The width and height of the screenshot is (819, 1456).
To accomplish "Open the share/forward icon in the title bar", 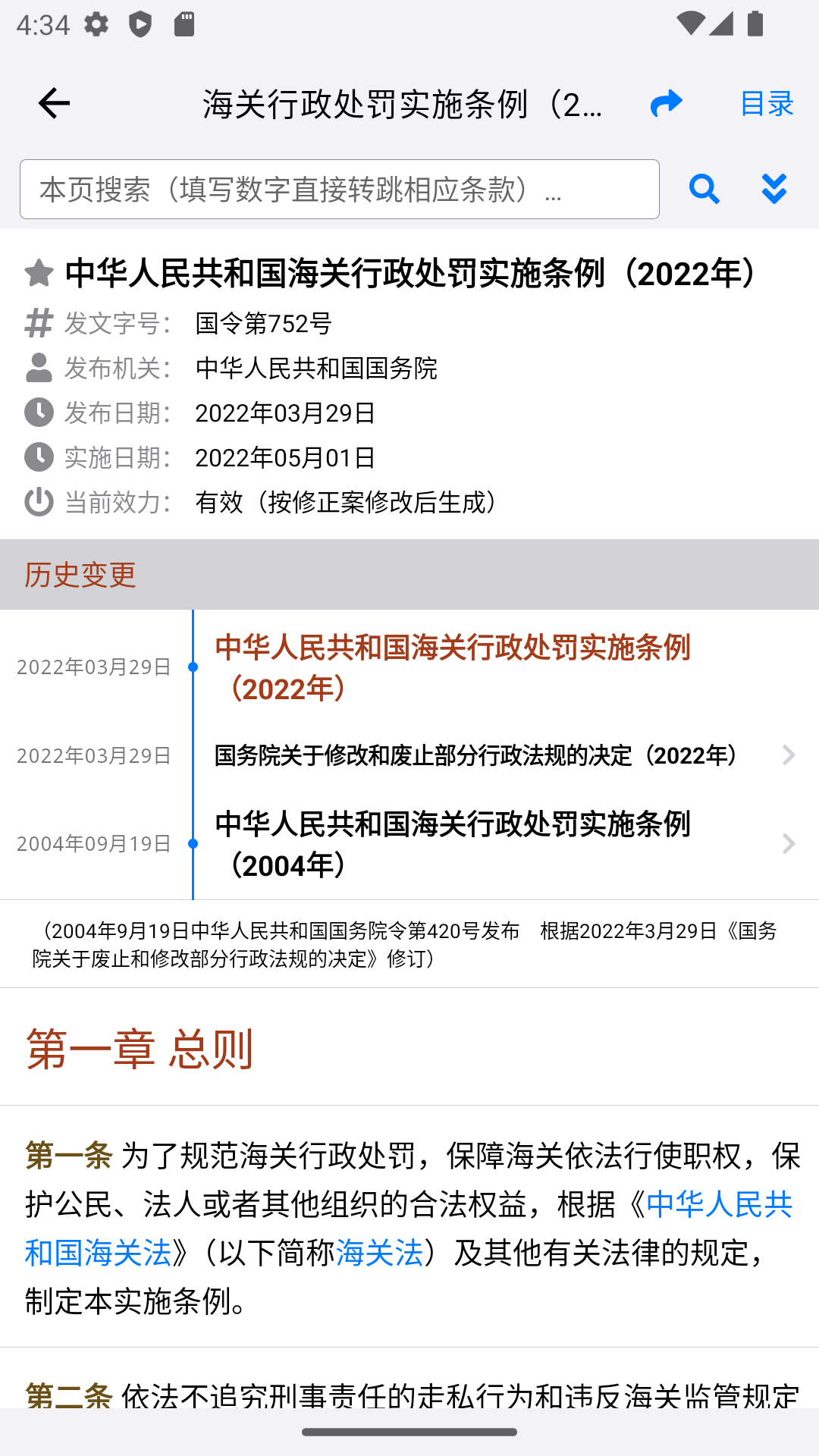I will pyautogui.click(x=666, y=102).
